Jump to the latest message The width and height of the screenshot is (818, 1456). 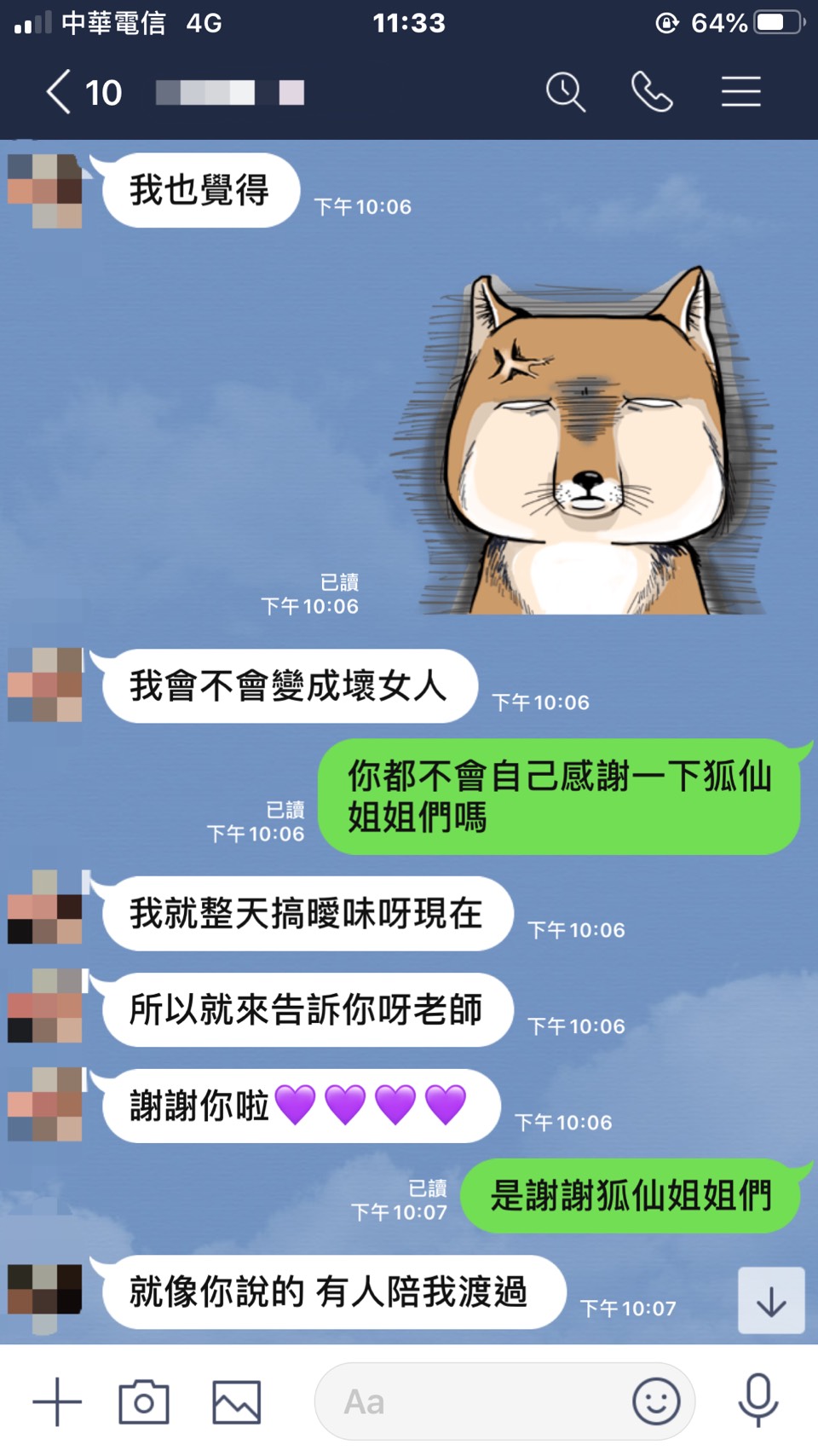(771, 1301)
